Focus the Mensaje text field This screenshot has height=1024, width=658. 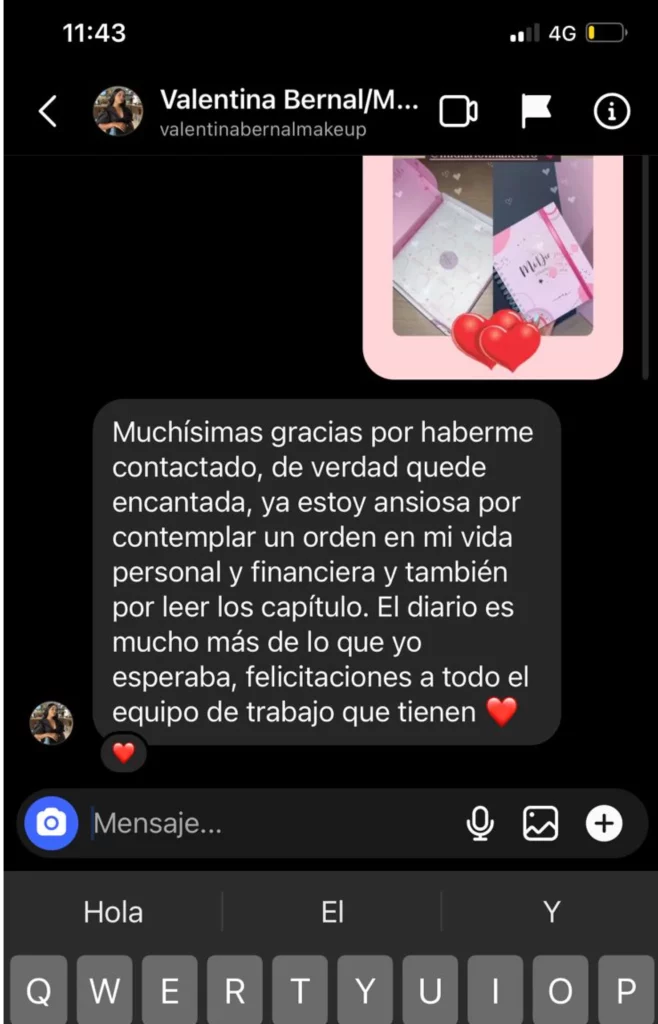pyautogui.click(x=270, y=824)
